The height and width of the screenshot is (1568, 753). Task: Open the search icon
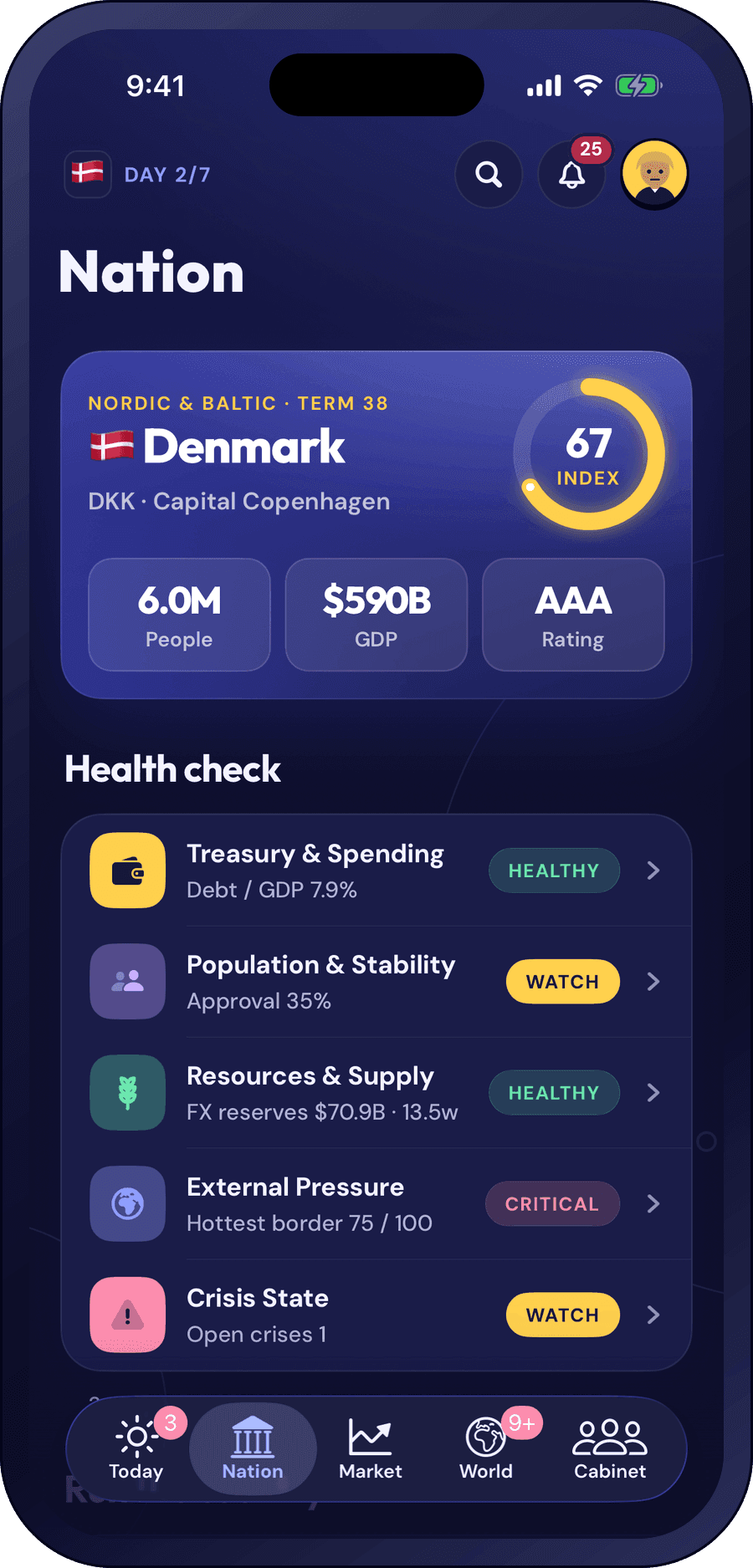[489, 175]
